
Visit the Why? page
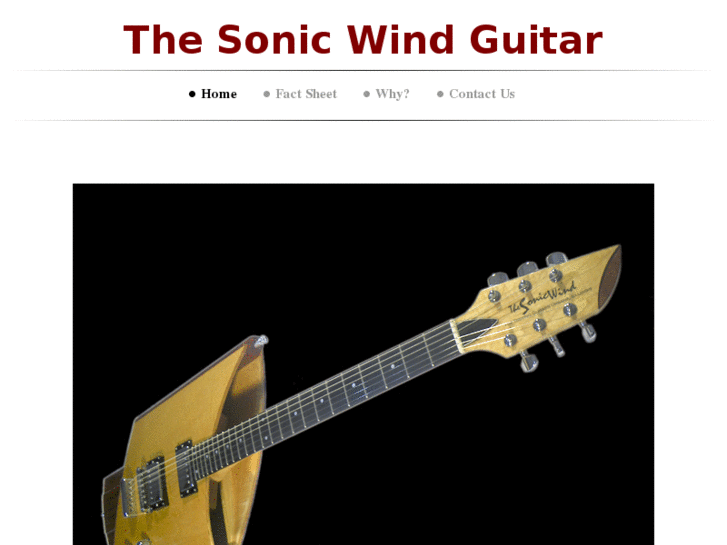click(392, 94)
